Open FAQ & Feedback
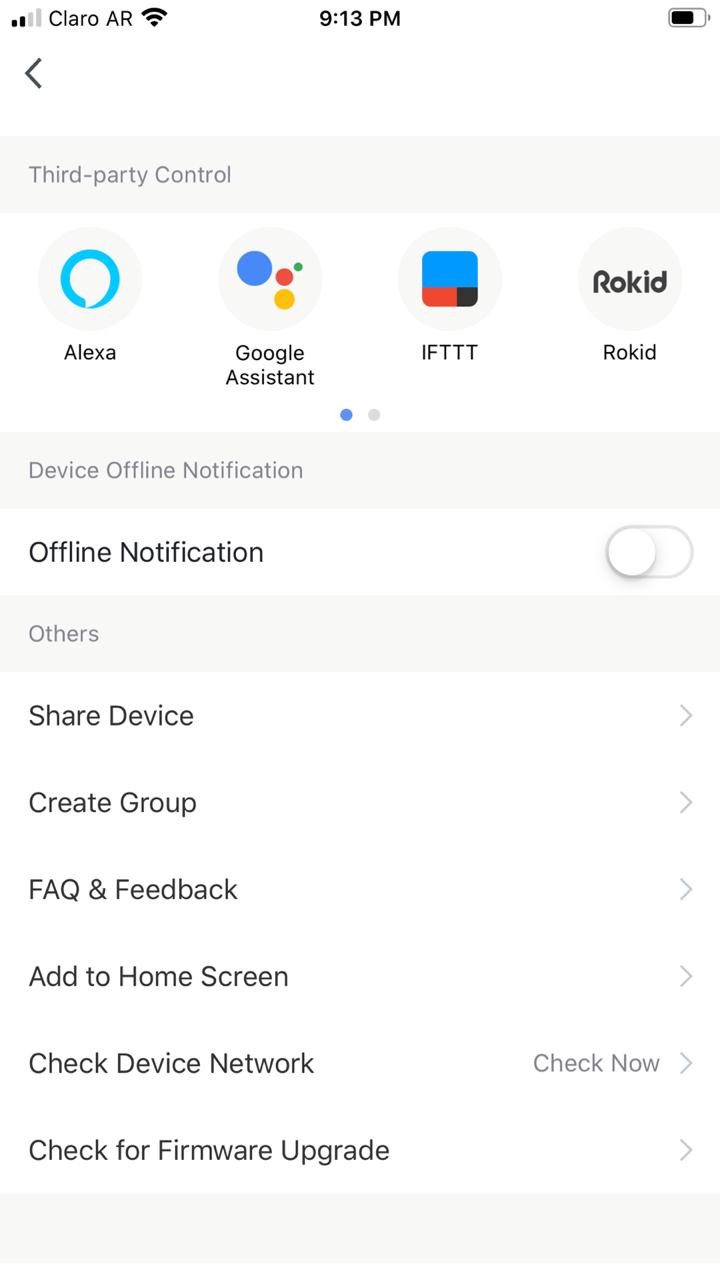The image size is (720, 1280). coord(360,889)
